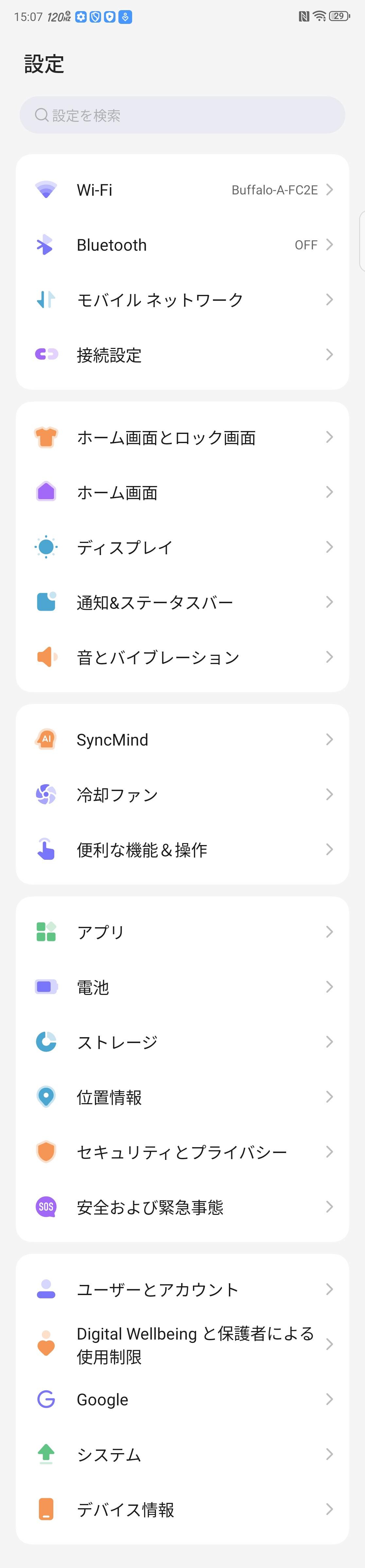Open 電池 settings
The width and height of the screenshot is (365, 1568).
pos(182,987)
